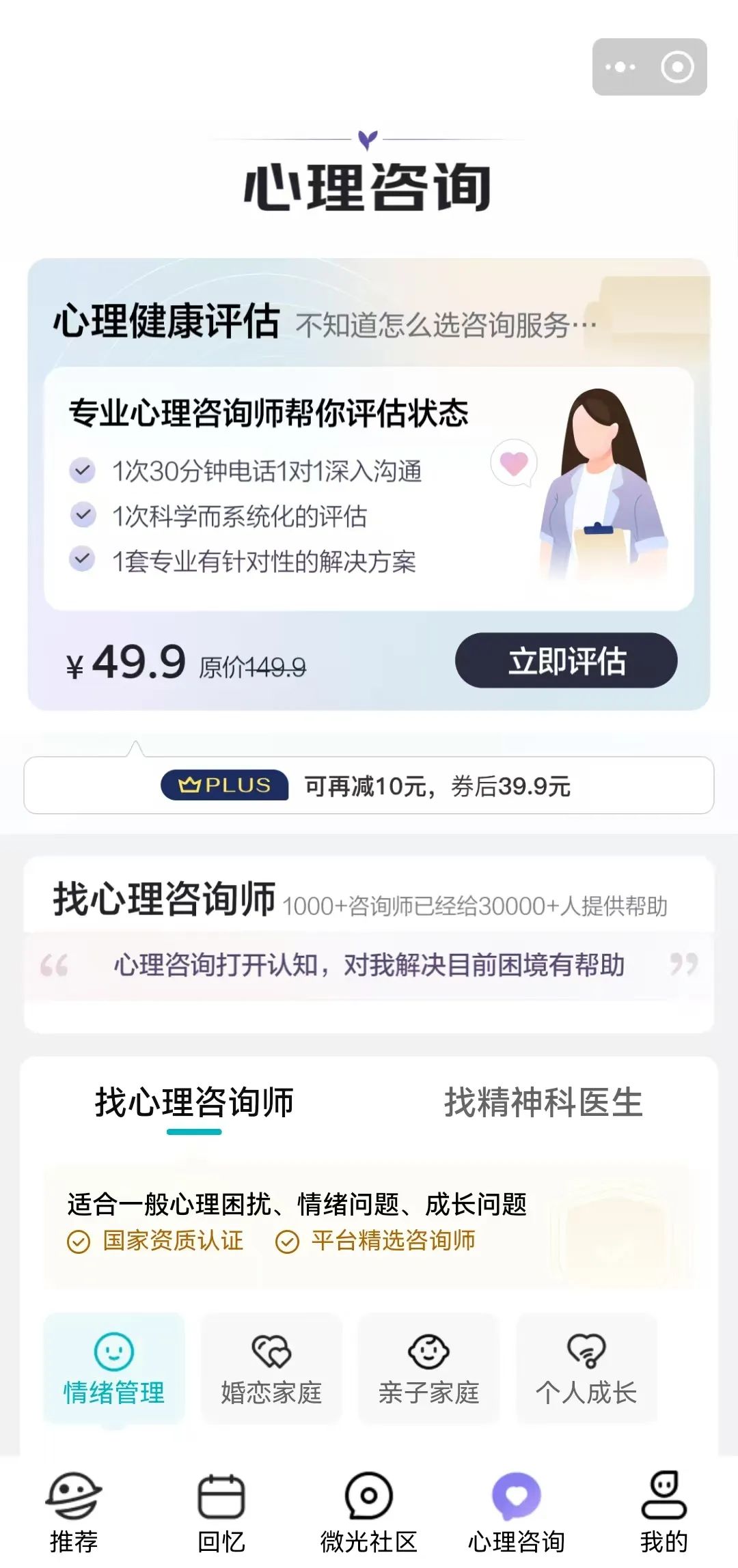Open 找心理咨询师 section heading link
The image size is (738, 1568).
click(x=164, y=901)
